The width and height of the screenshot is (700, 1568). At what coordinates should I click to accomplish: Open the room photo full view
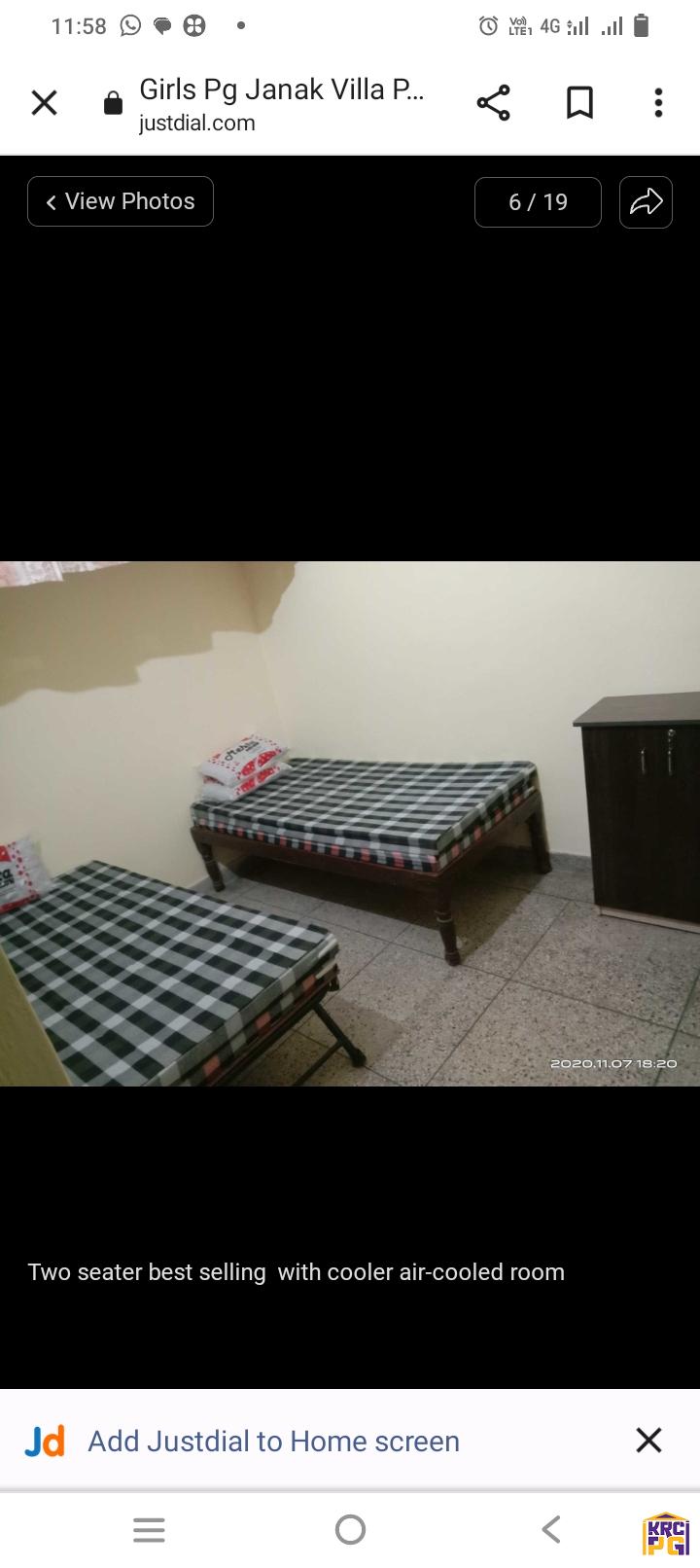(x=350, y=823)
